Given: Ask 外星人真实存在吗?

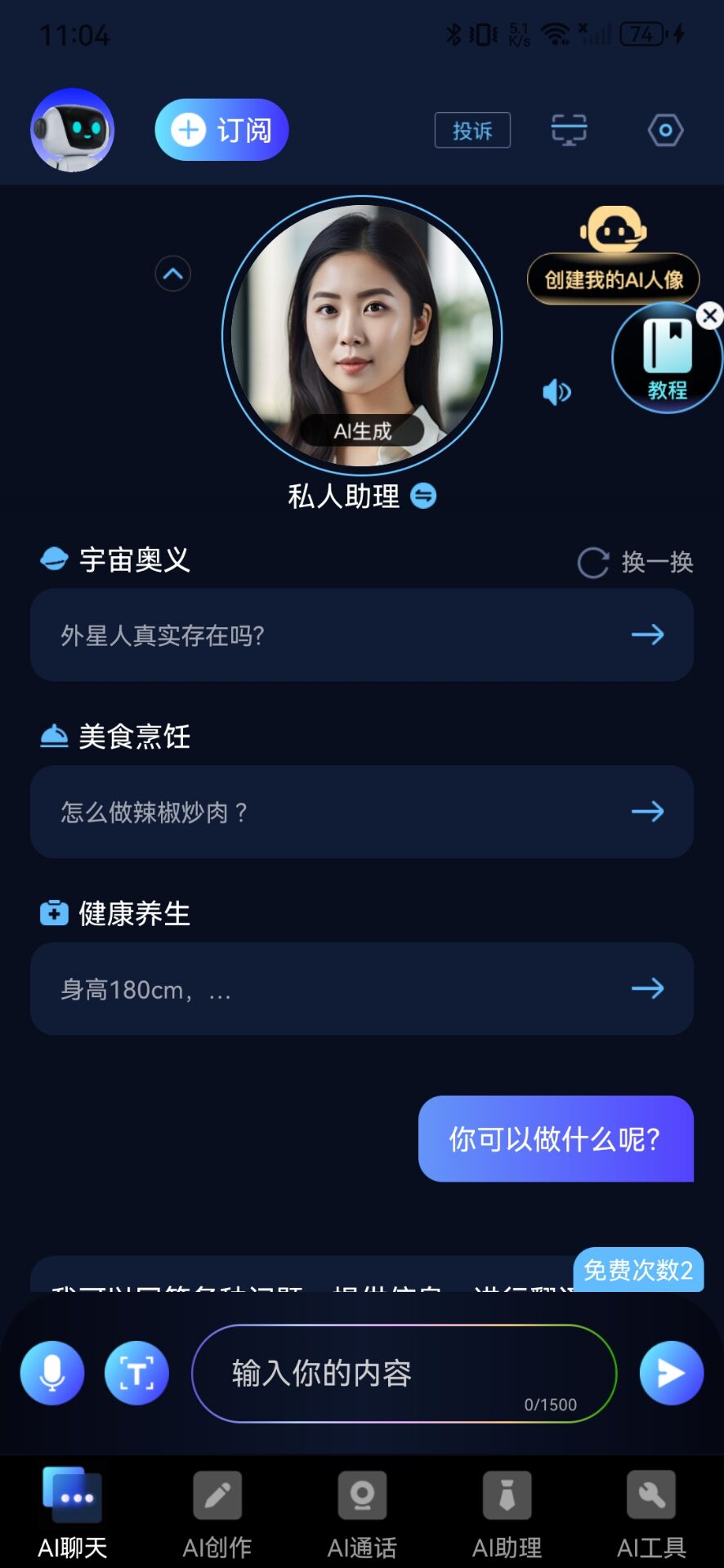Looking at the screenshot, I should coord(361,635).
